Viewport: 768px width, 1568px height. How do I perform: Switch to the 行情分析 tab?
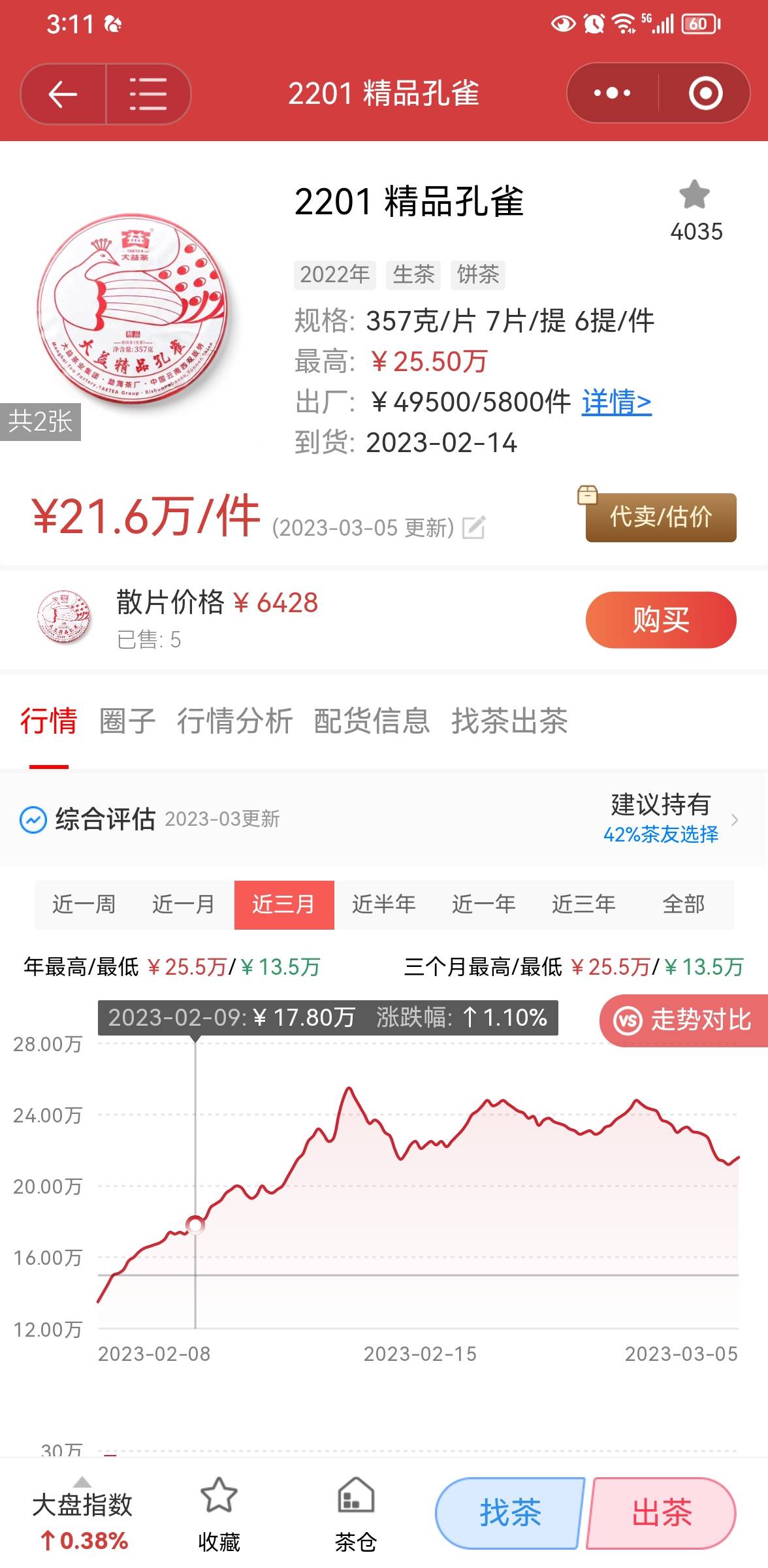click(x=234, y=721)
